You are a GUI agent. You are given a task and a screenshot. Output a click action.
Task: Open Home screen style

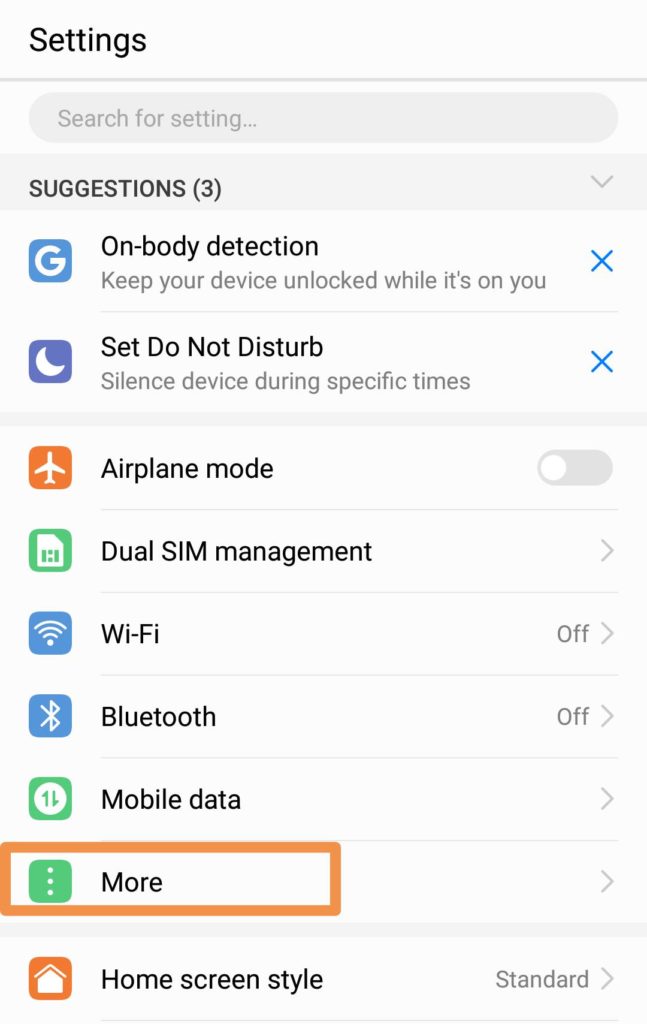pos(322,979)
